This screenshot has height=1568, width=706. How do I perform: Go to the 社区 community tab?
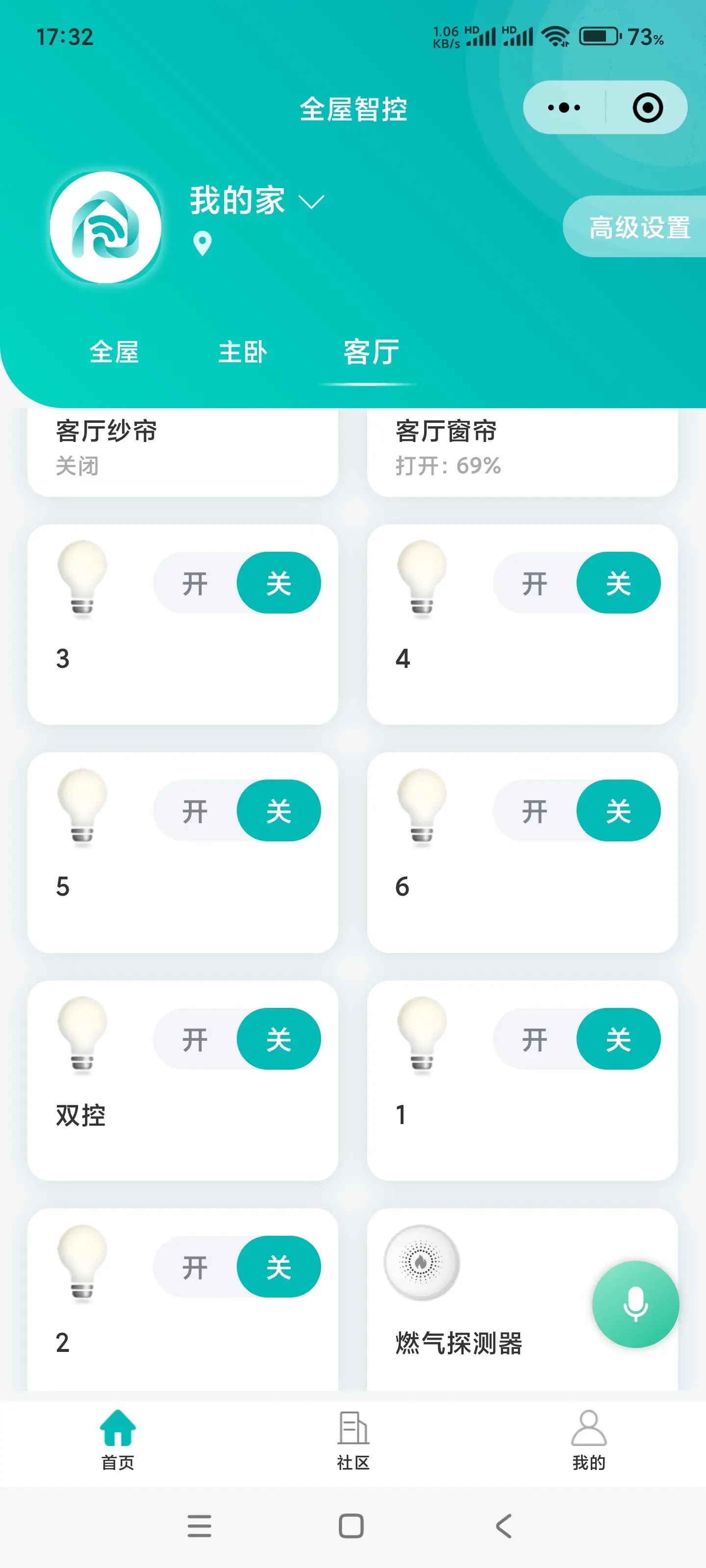pos(353,1440)
